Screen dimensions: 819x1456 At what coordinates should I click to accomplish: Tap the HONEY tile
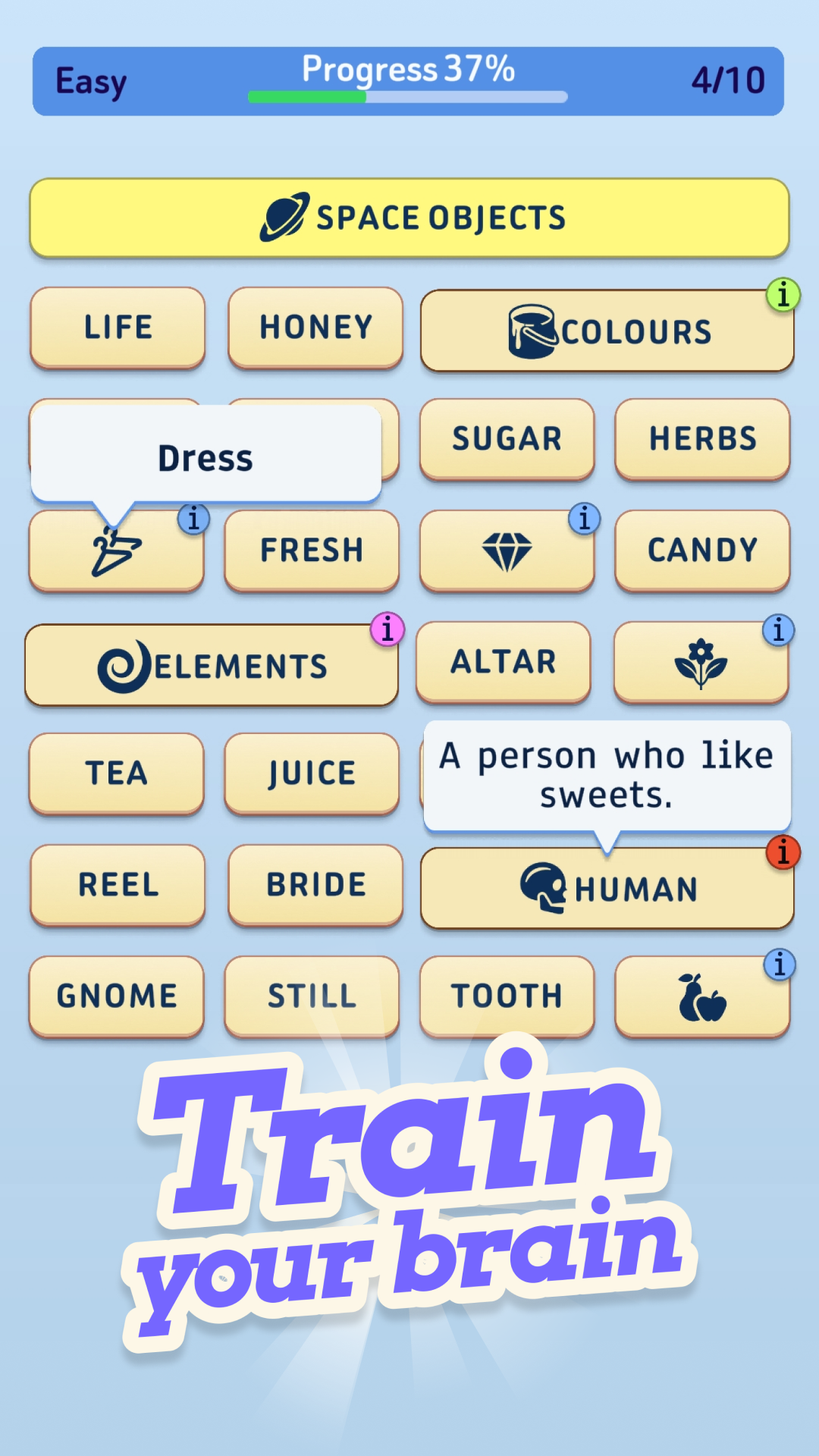point(315,328)
